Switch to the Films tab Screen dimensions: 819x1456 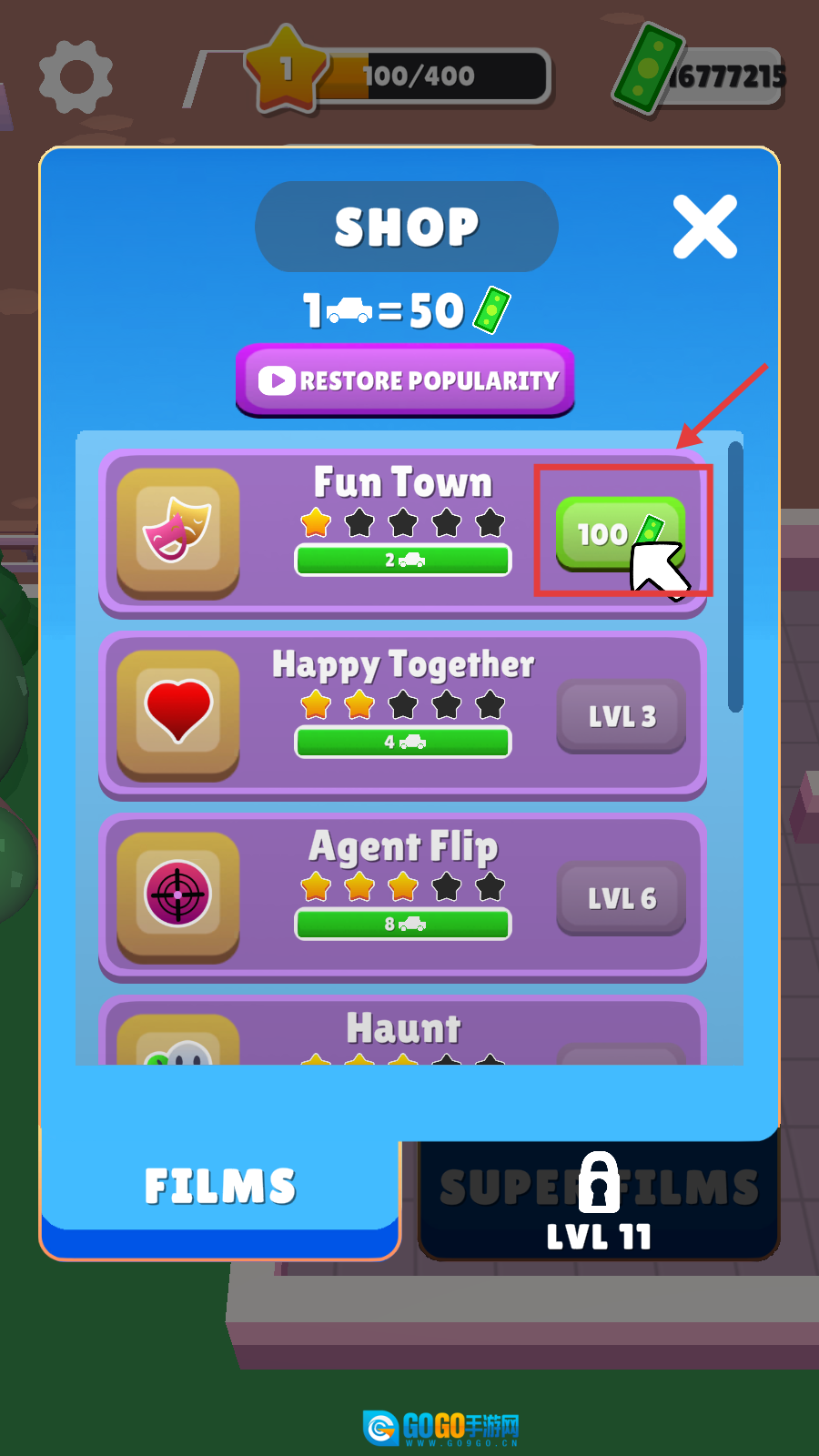[x=220, y=1188]
